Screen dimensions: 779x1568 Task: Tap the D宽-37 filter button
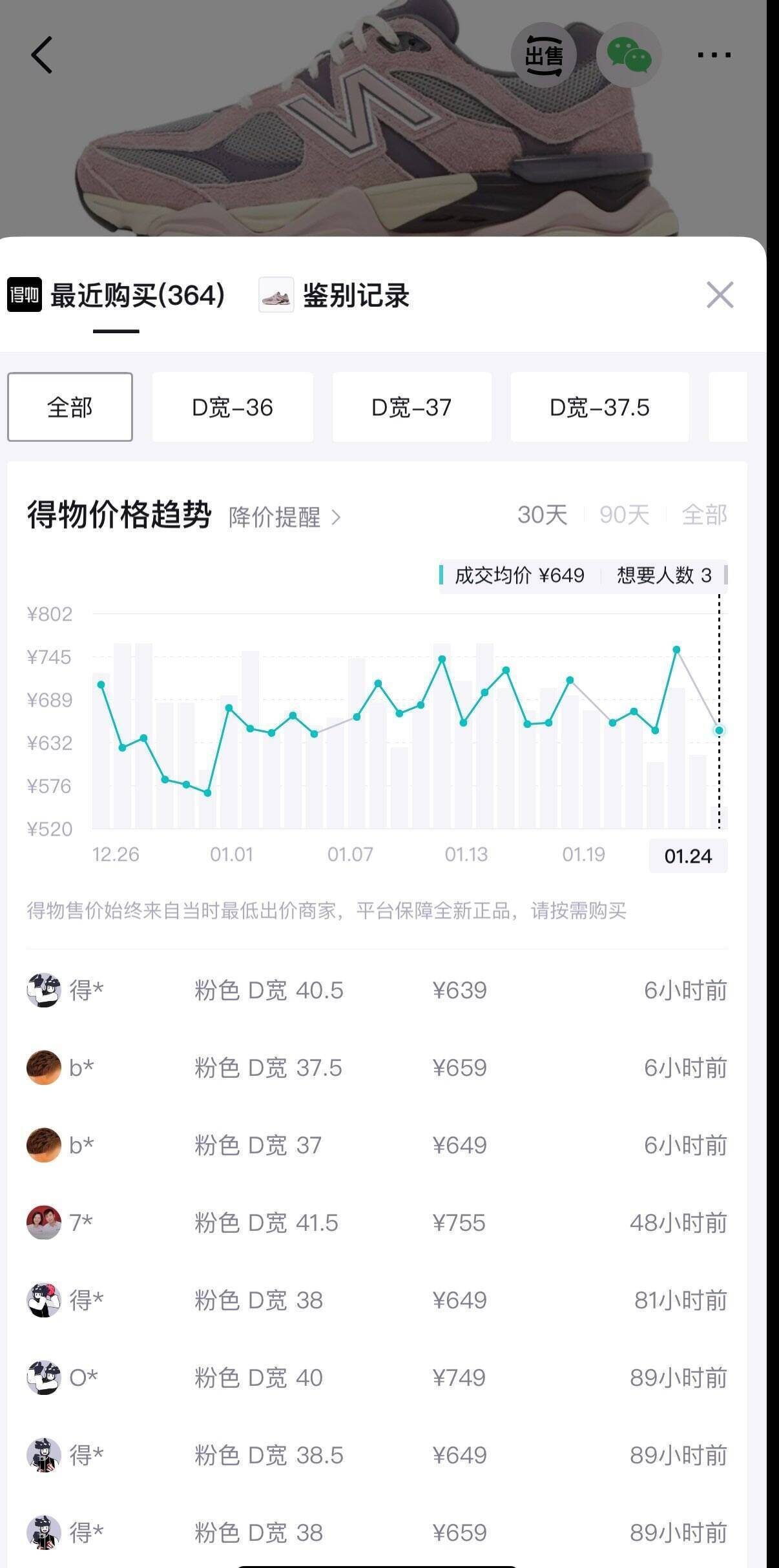(412, 407)
